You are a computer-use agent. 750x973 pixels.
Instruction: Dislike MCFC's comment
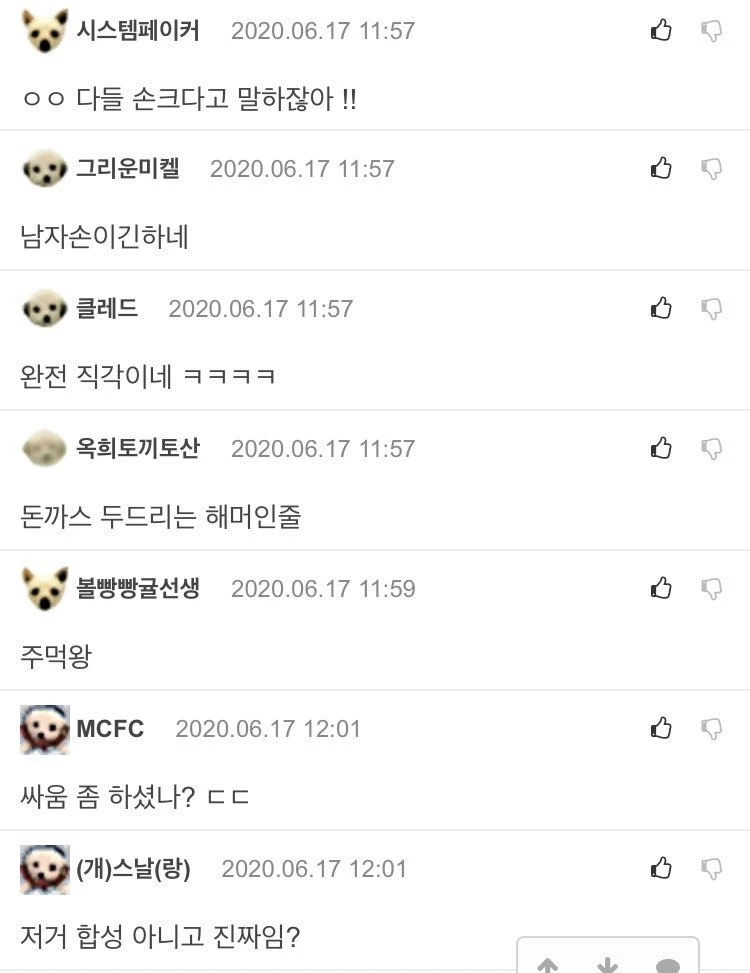pyautogui.click(x=712, y=729)
